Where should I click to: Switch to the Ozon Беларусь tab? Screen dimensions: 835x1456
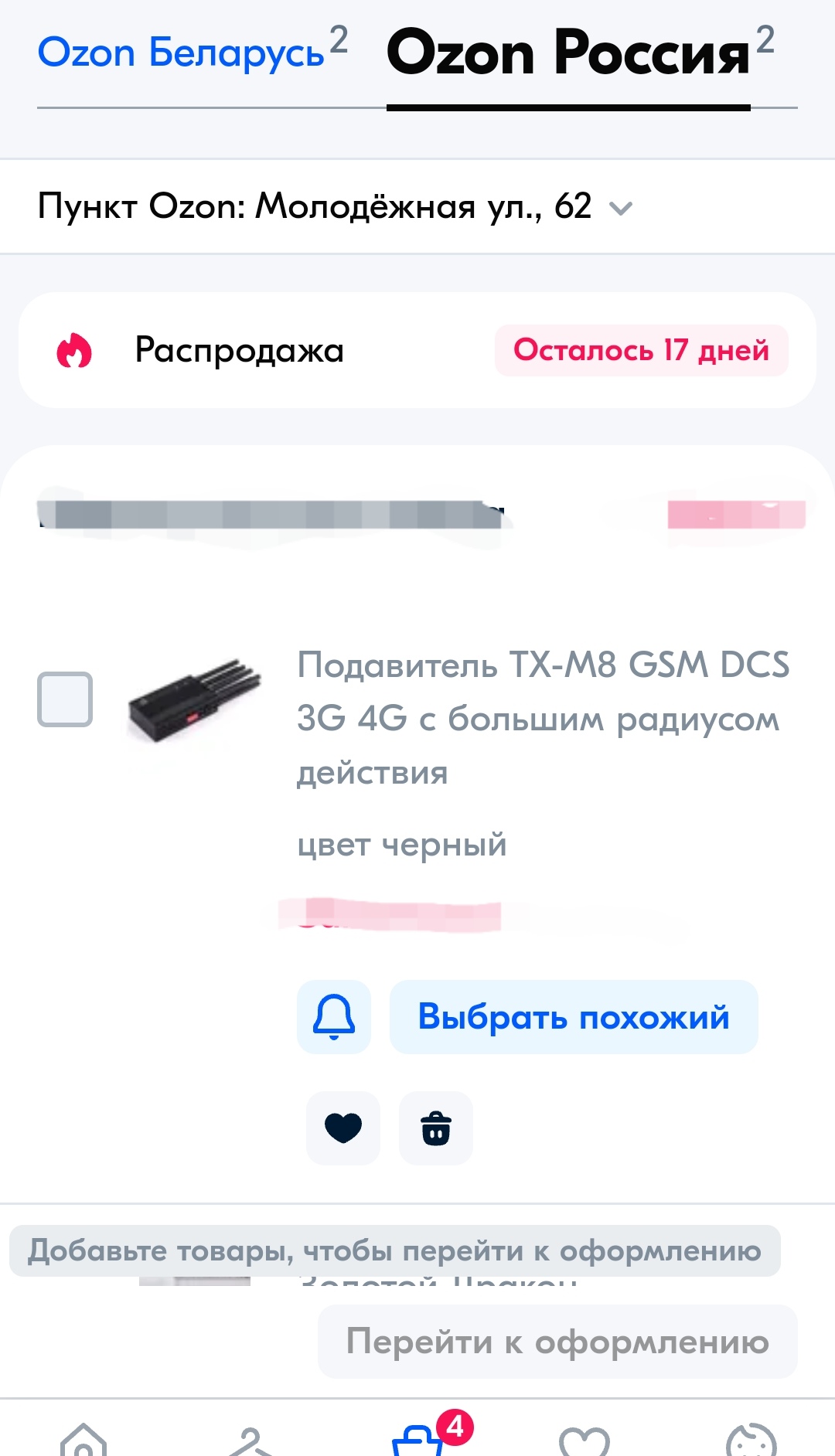[182, 54]
